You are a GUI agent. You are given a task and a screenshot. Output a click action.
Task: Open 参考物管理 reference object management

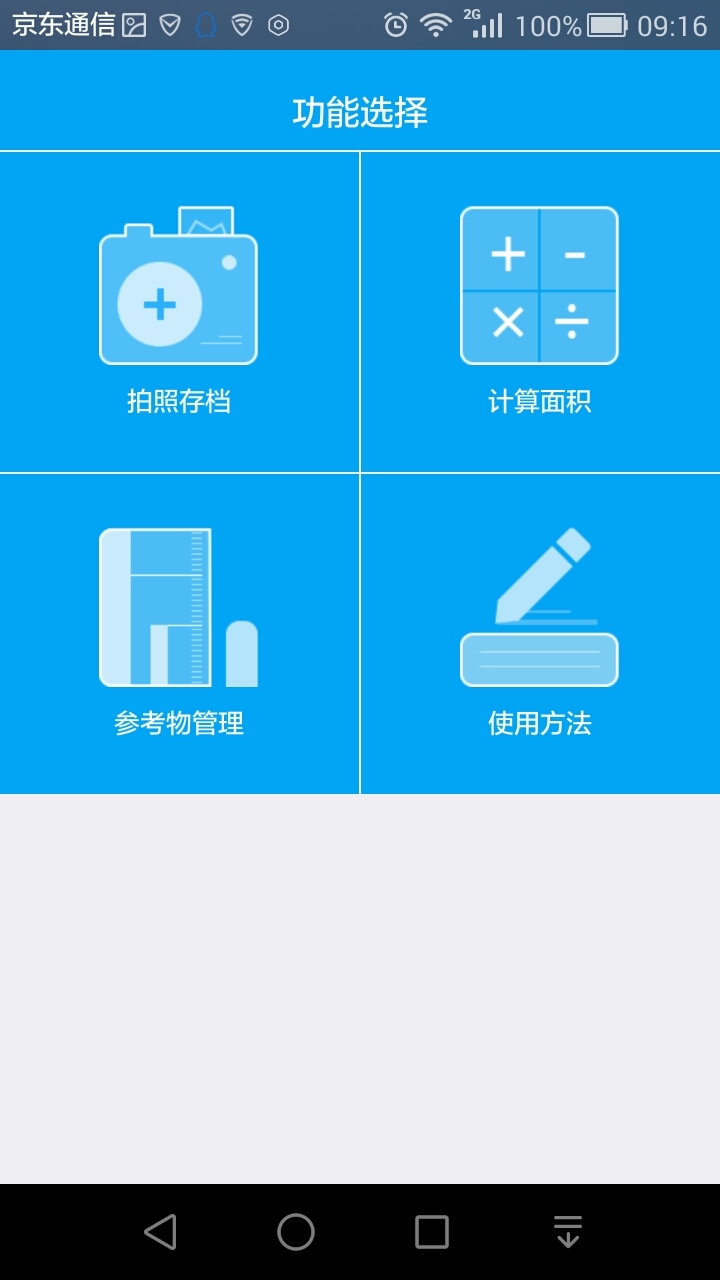coord(179,633)
